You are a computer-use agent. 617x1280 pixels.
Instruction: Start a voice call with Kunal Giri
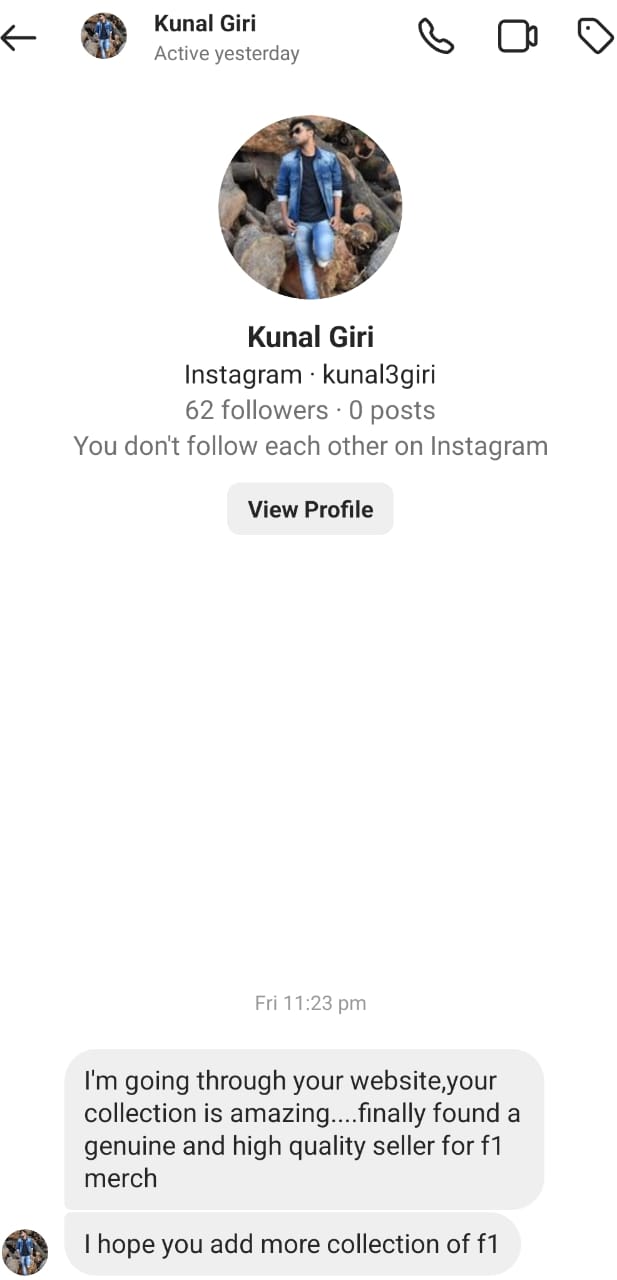click(435, 37)
